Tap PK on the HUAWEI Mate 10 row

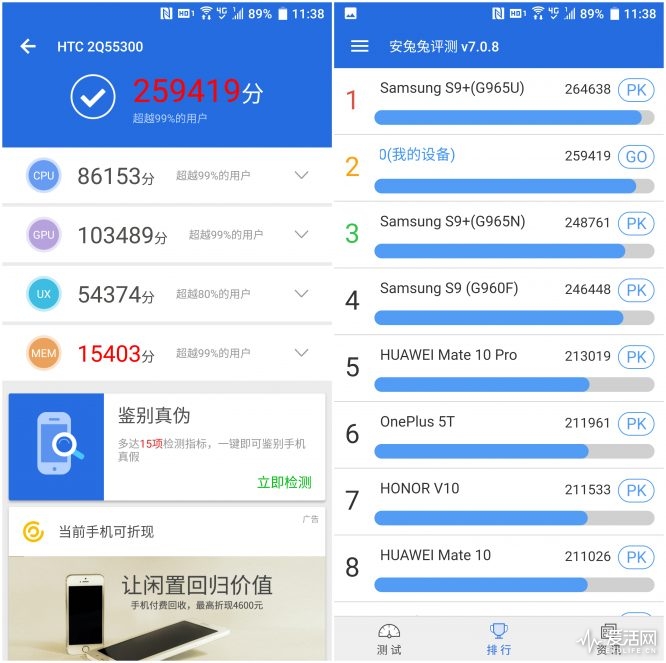[636, 557]
